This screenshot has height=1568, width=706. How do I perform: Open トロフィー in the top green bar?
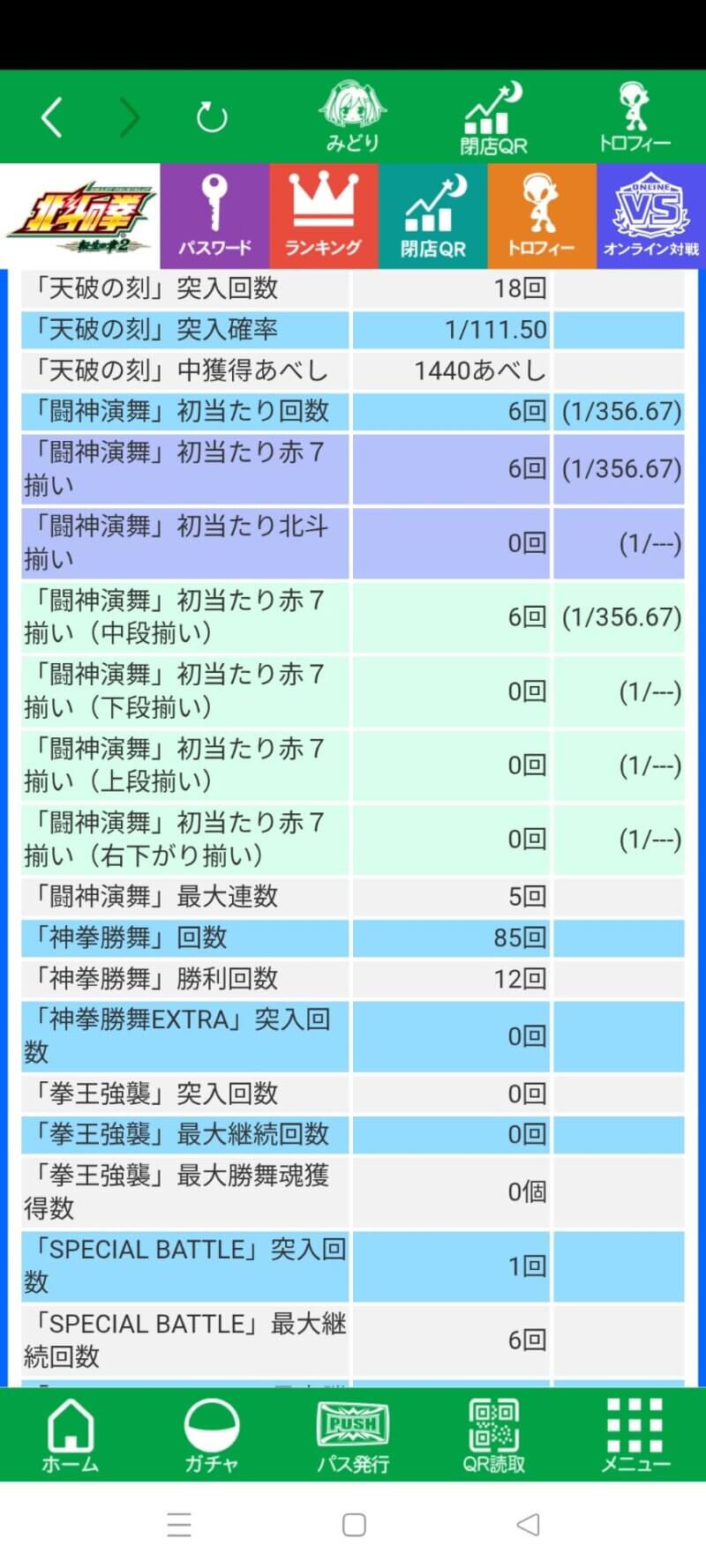click(635, 117)
